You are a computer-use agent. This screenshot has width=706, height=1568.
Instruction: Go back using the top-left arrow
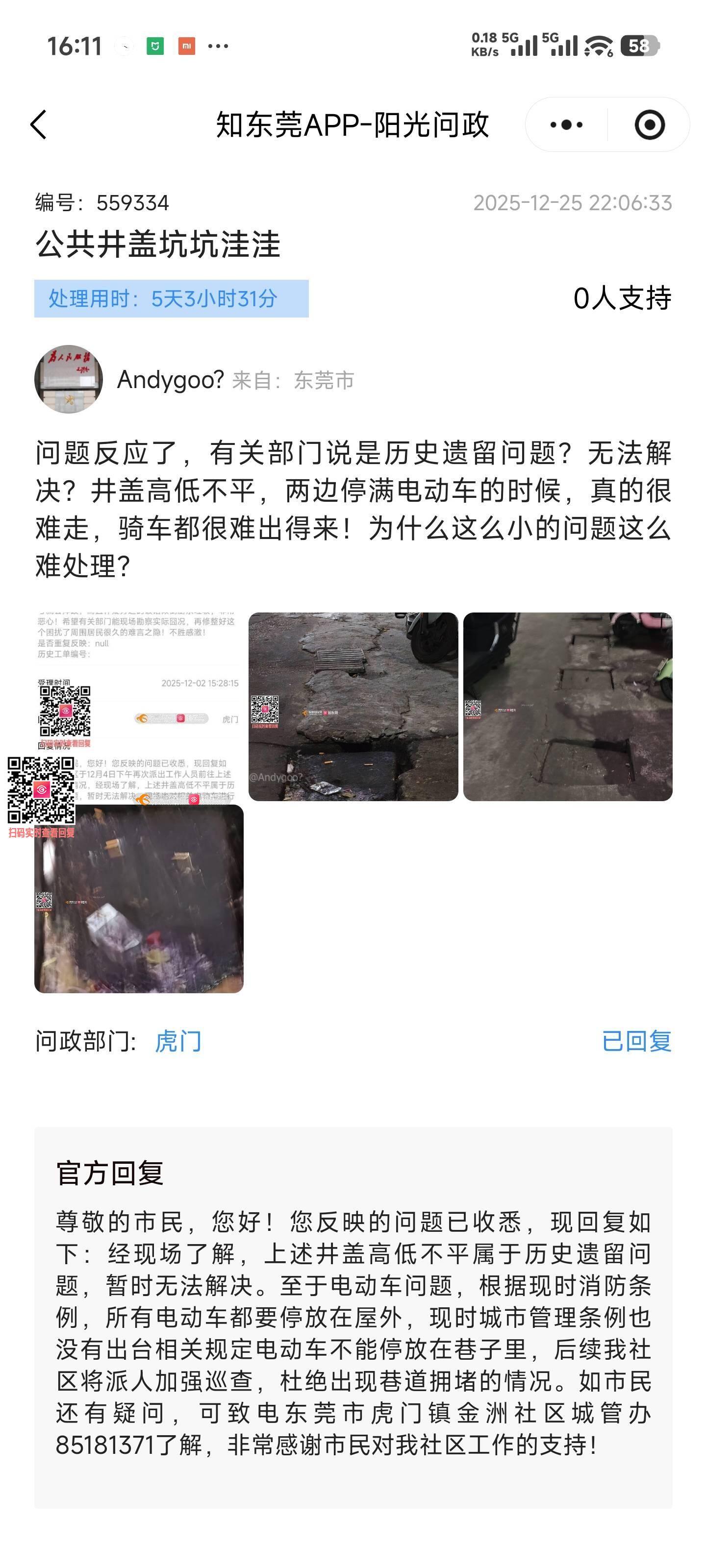pyautogui.click(x=39, y=125)
